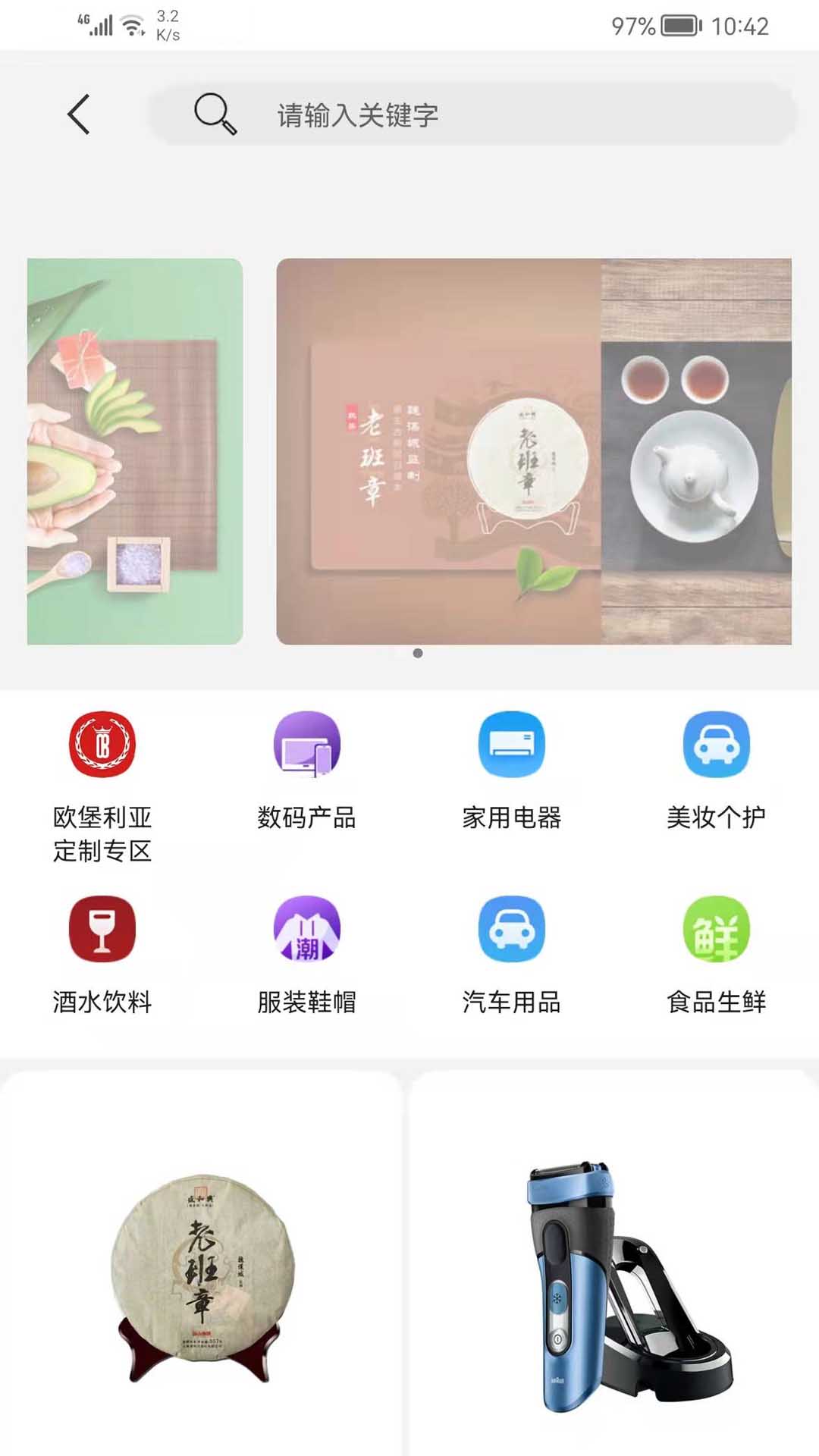The image size is (819, 1456).
Task: Tap the back arrow at top left
Action: (80, 114)
